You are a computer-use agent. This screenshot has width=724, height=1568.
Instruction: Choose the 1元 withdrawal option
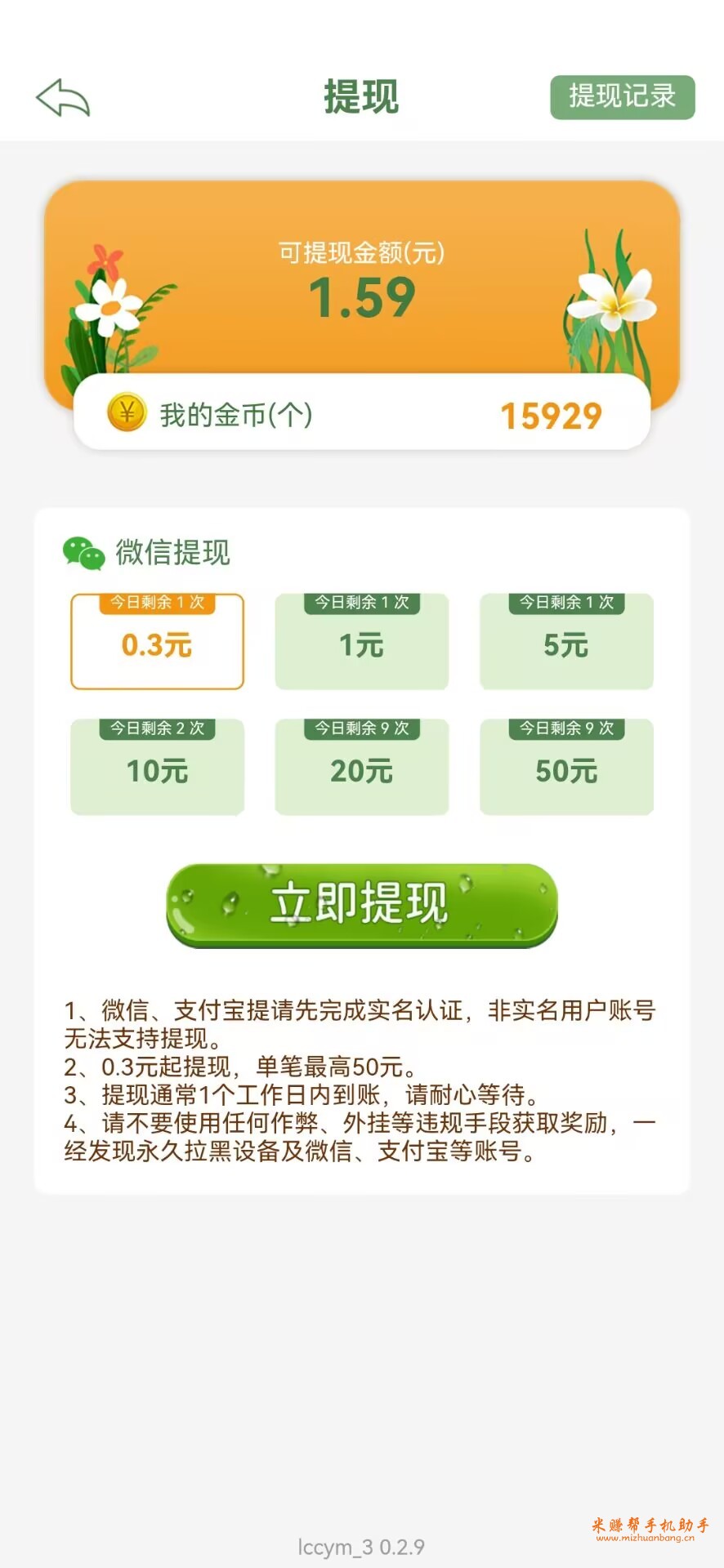coord(361,643)
